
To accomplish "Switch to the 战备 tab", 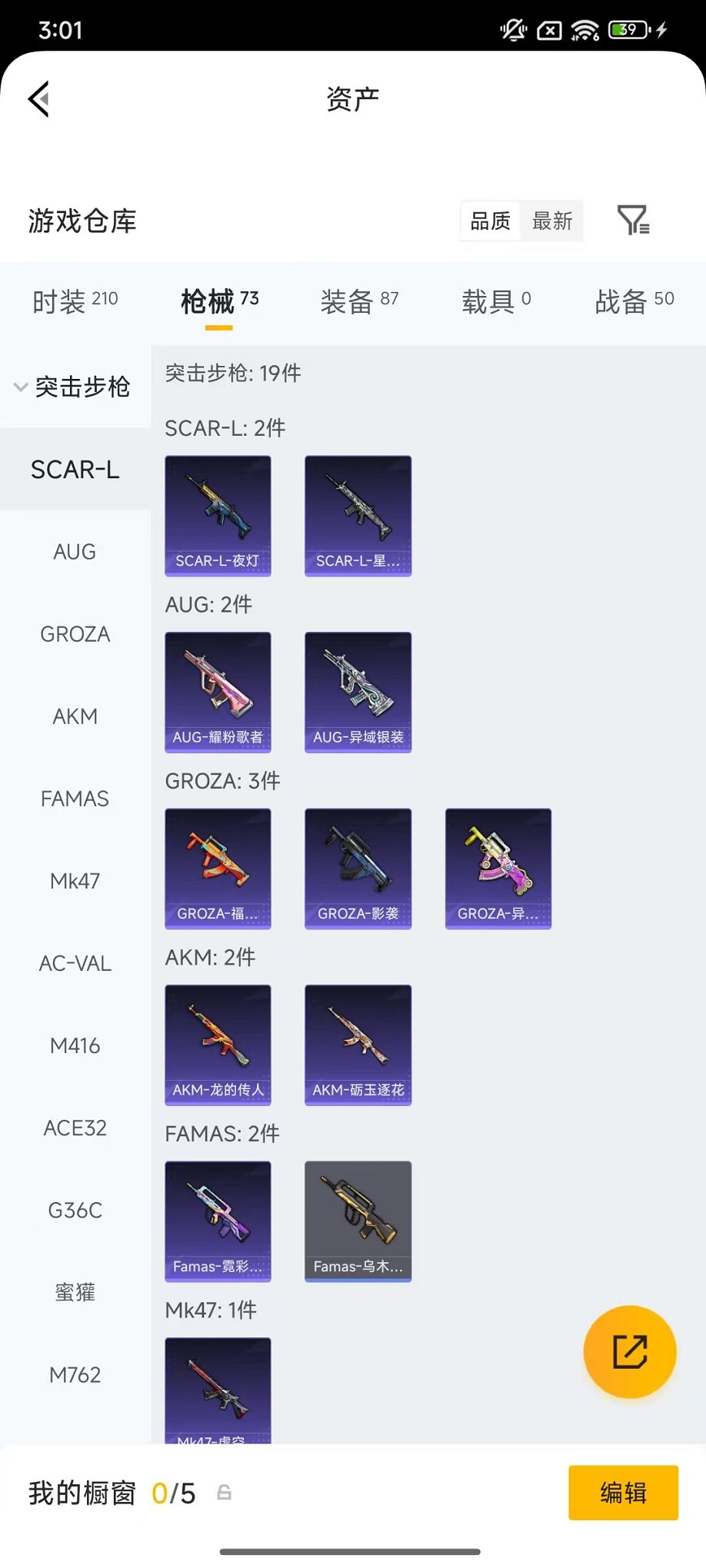I will (634, 301).
